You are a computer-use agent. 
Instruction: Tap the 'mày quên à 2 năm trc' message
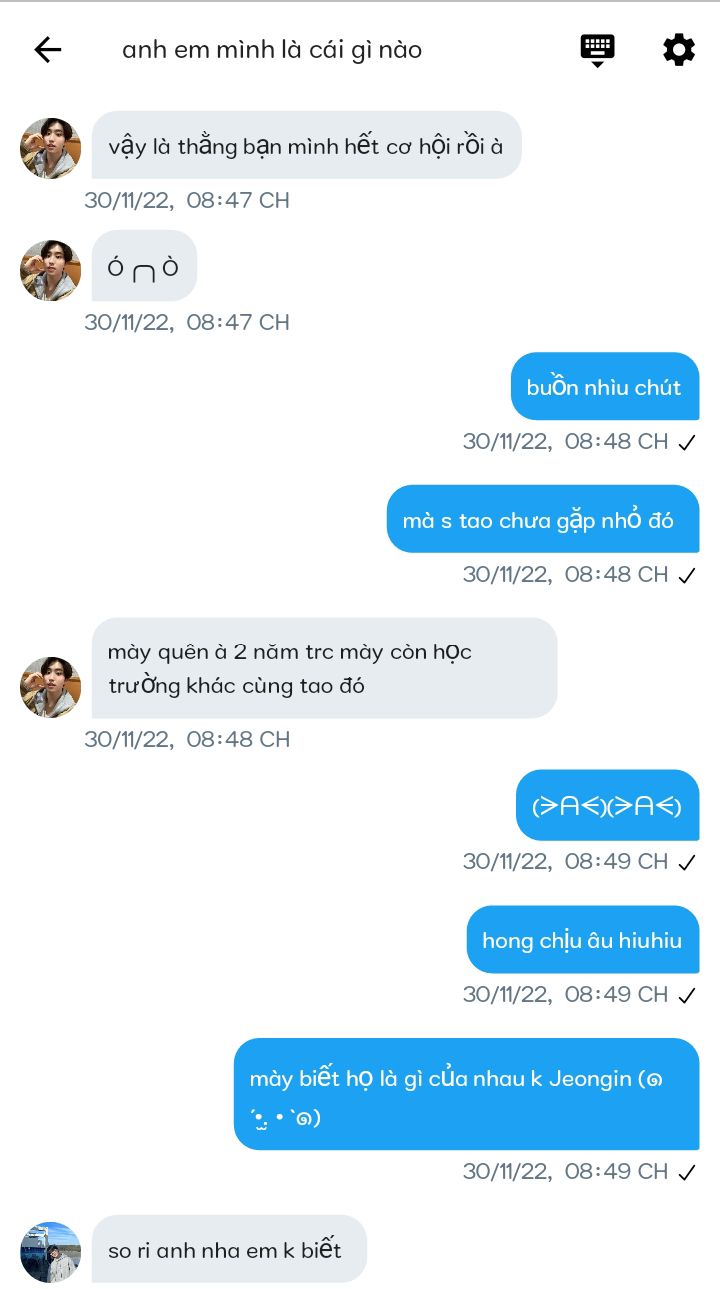click(x=324, y=668)
